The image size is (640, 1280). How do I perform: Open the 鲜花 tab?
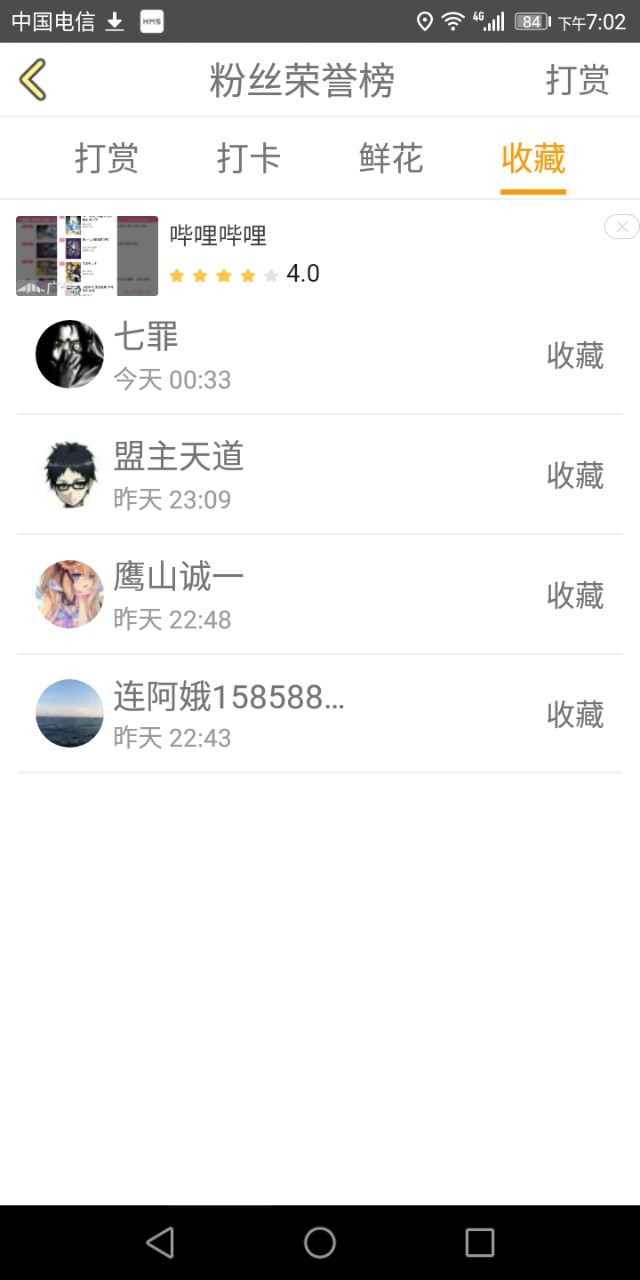[x=391, y=158]
